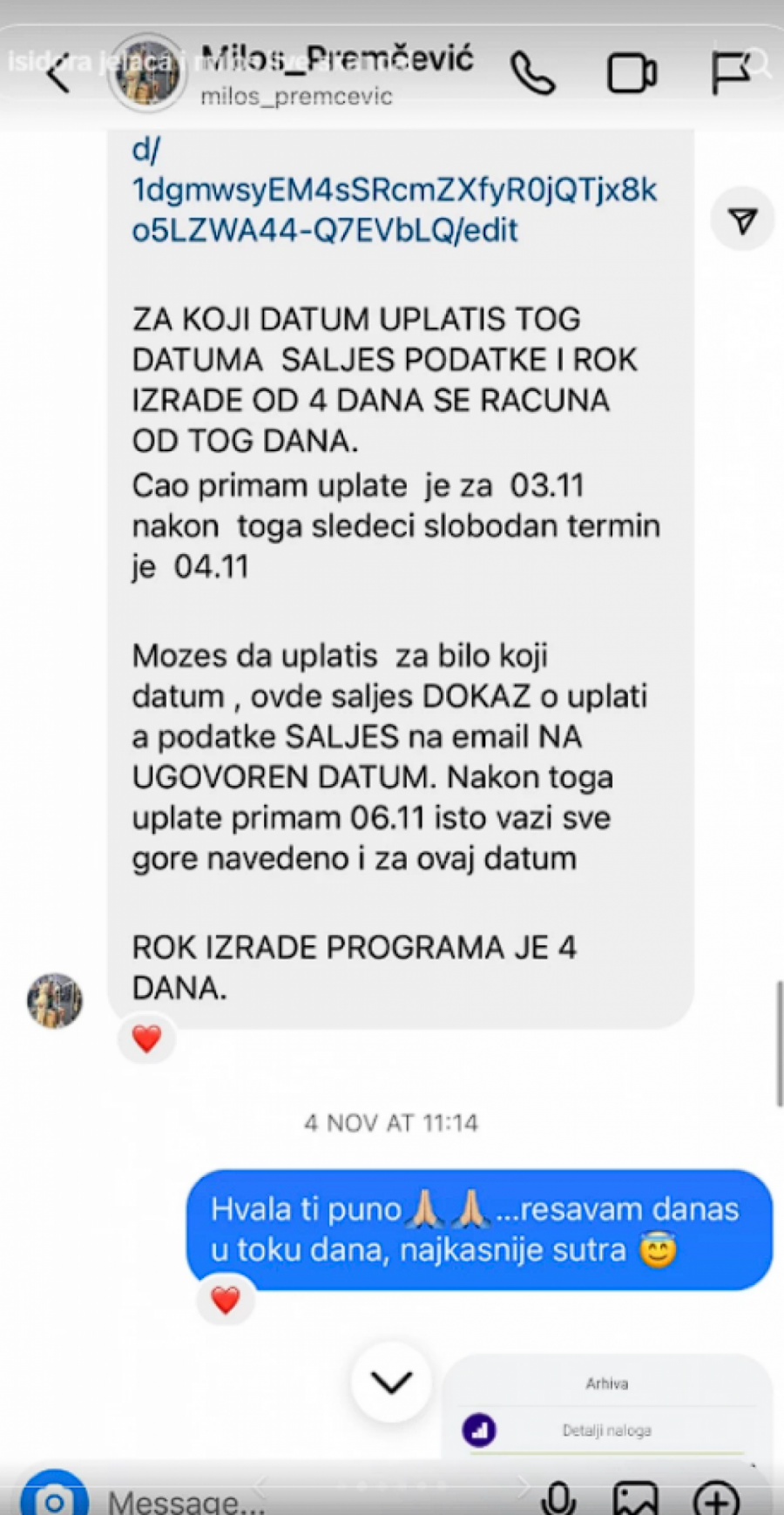Open Milos_Premčević profile from the chat header
This screenshot has width=784, height=1515.
coord(337,74)
